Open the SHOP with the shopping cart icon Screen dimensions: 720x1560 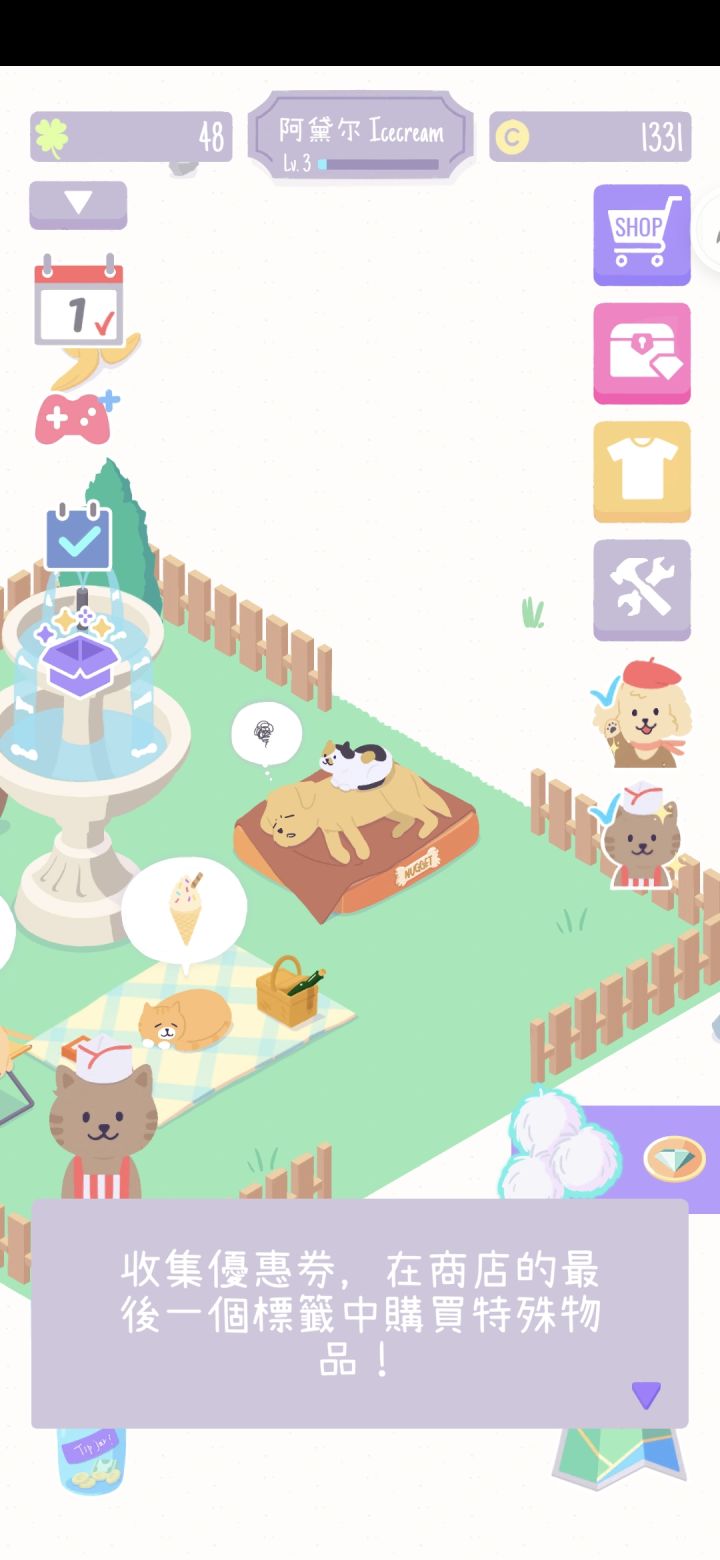click(641, 234)
